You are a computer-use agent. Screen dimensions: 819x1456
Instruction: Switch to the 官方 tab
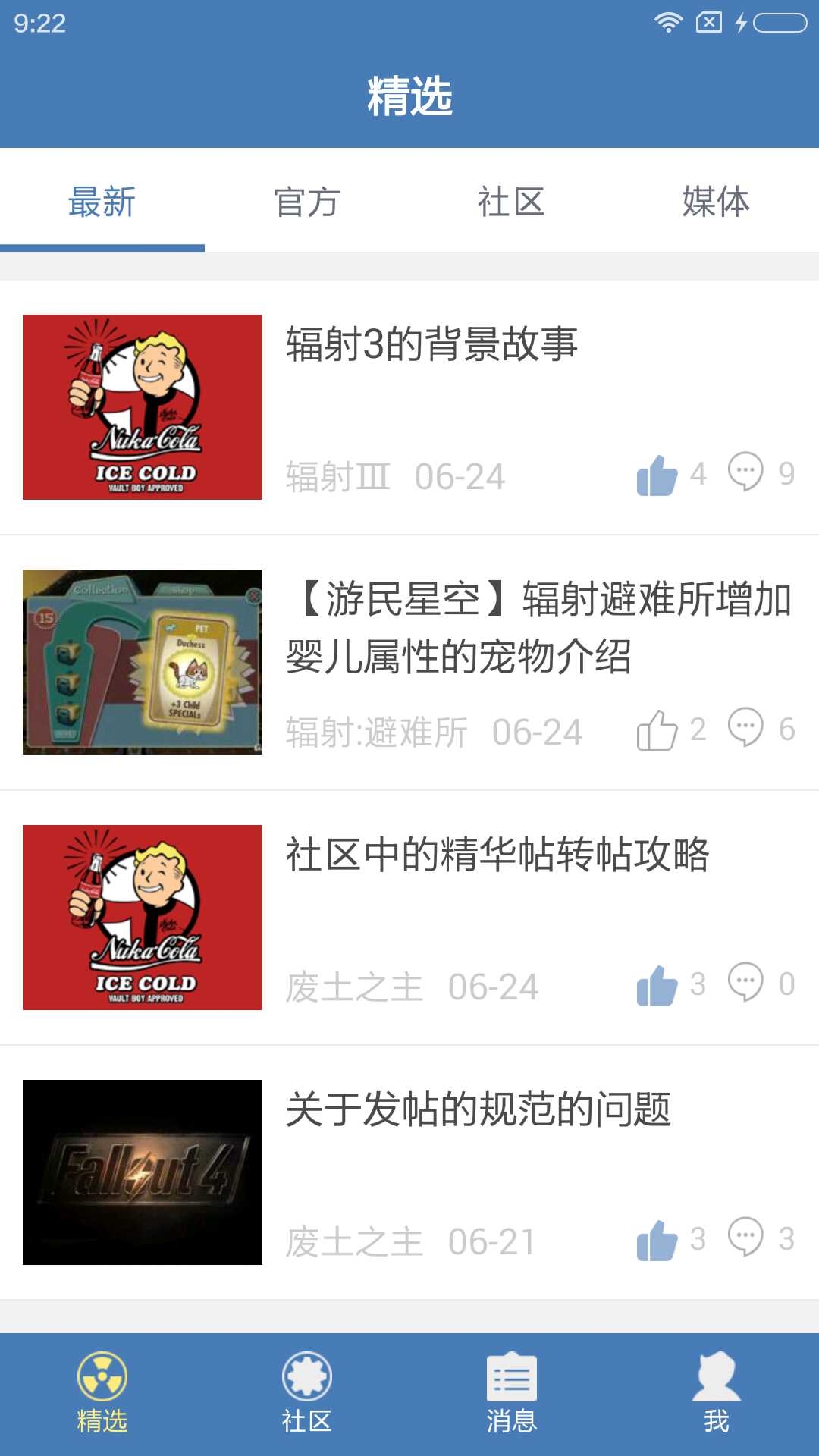(306, 202)
